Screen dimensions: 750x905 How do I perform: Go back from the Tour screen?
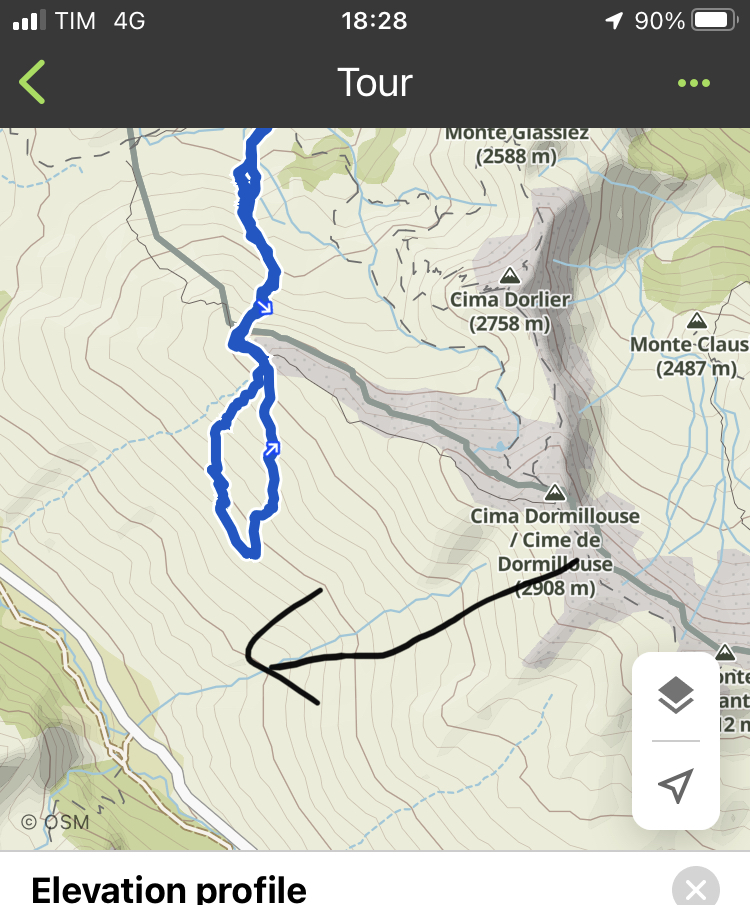pos(33,82)
